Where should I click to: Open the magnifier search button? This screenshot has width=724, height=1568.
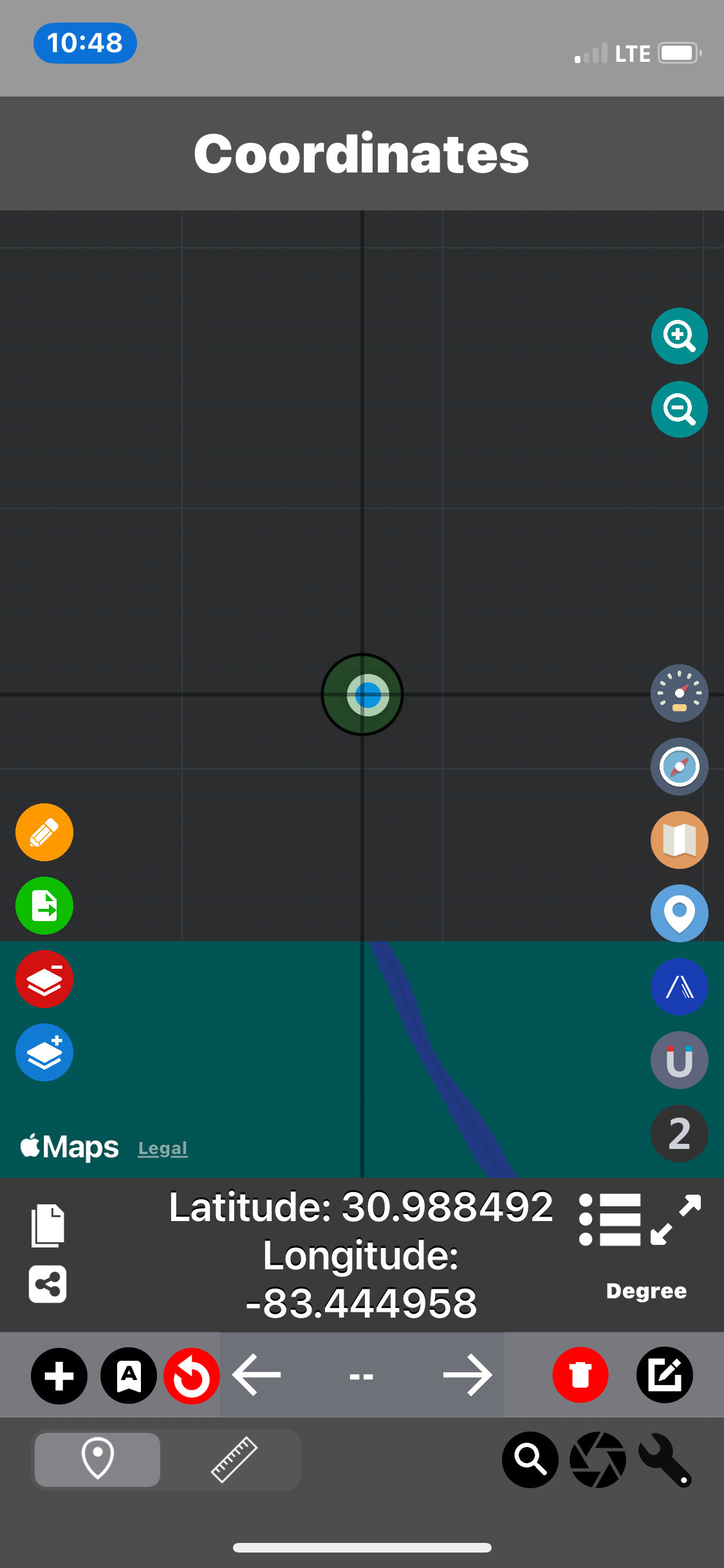(530, 1460)
